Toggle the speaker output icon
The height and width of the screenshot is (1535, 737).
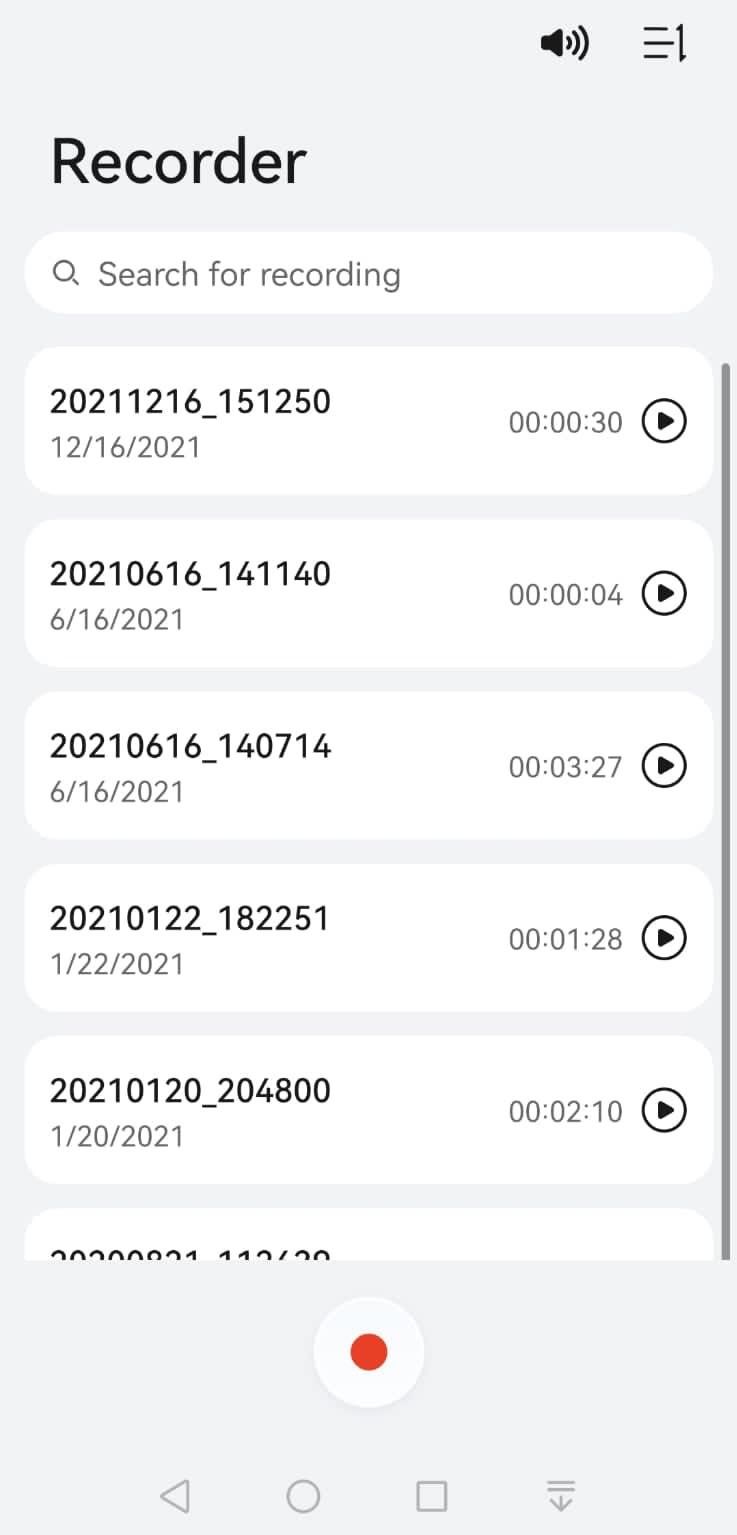pyautogui.click(x=564, y=43)
